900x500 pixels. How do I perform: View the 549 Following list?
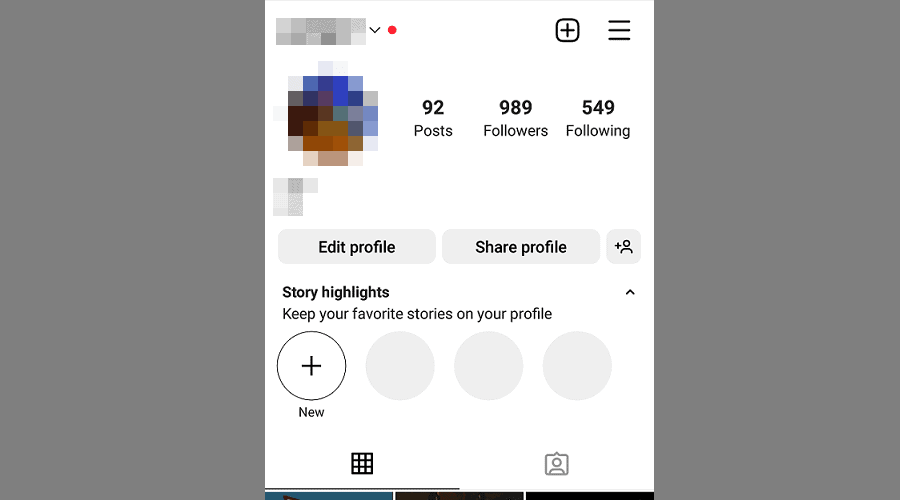tap(598, 118)
